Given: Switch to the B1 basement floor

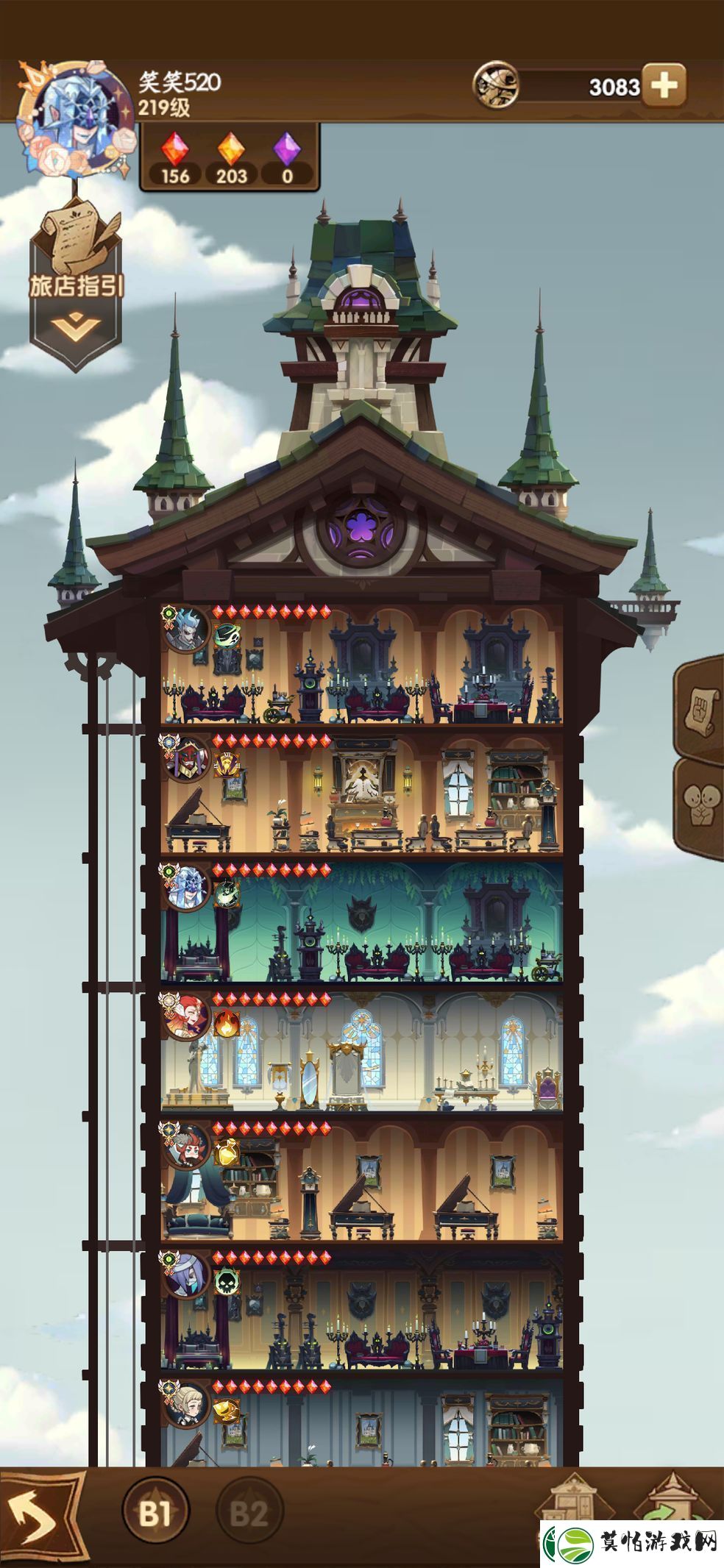Looking at the screenshot, I should pos(155,1514).
